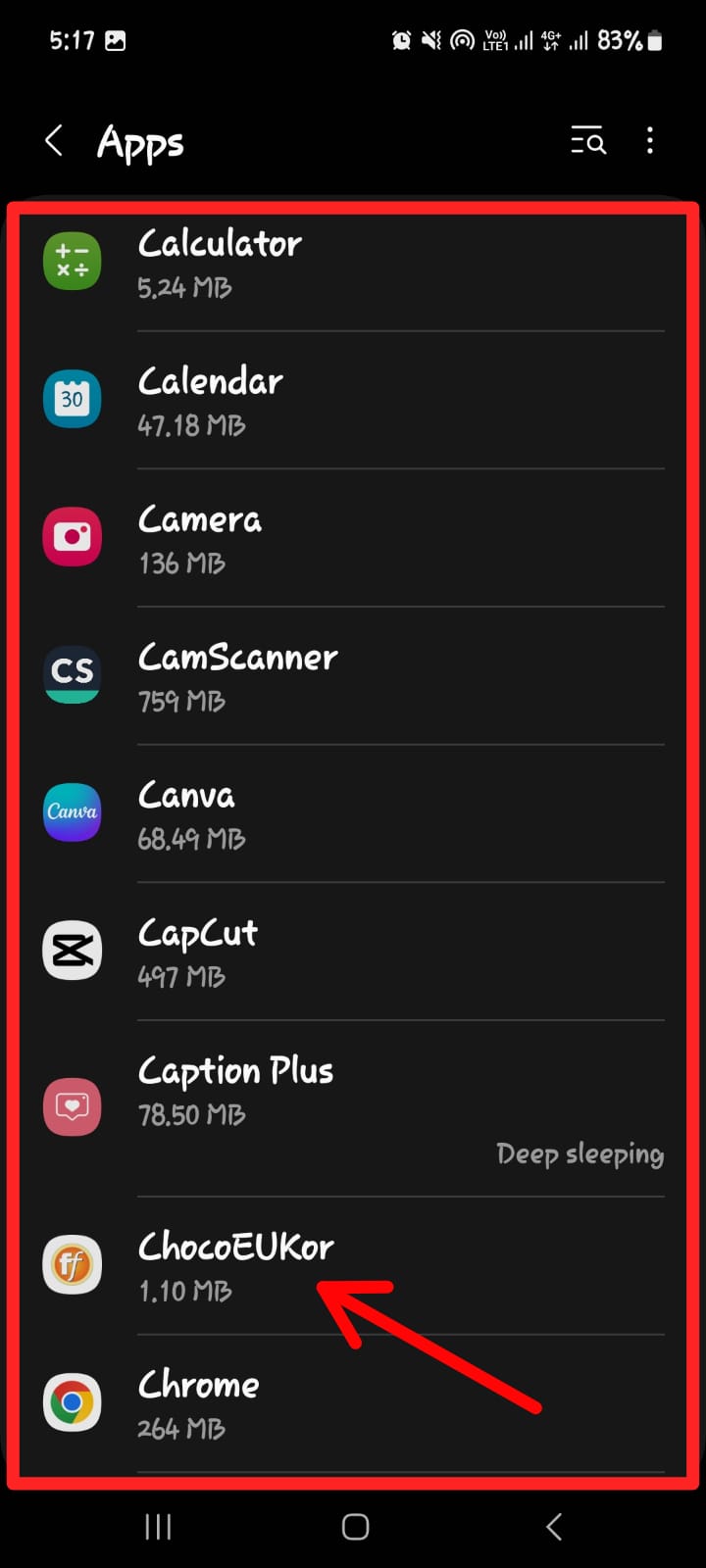Viewport: 706px width, 1568px height.
Task: View Canva app info
Action: click(353, 813)
